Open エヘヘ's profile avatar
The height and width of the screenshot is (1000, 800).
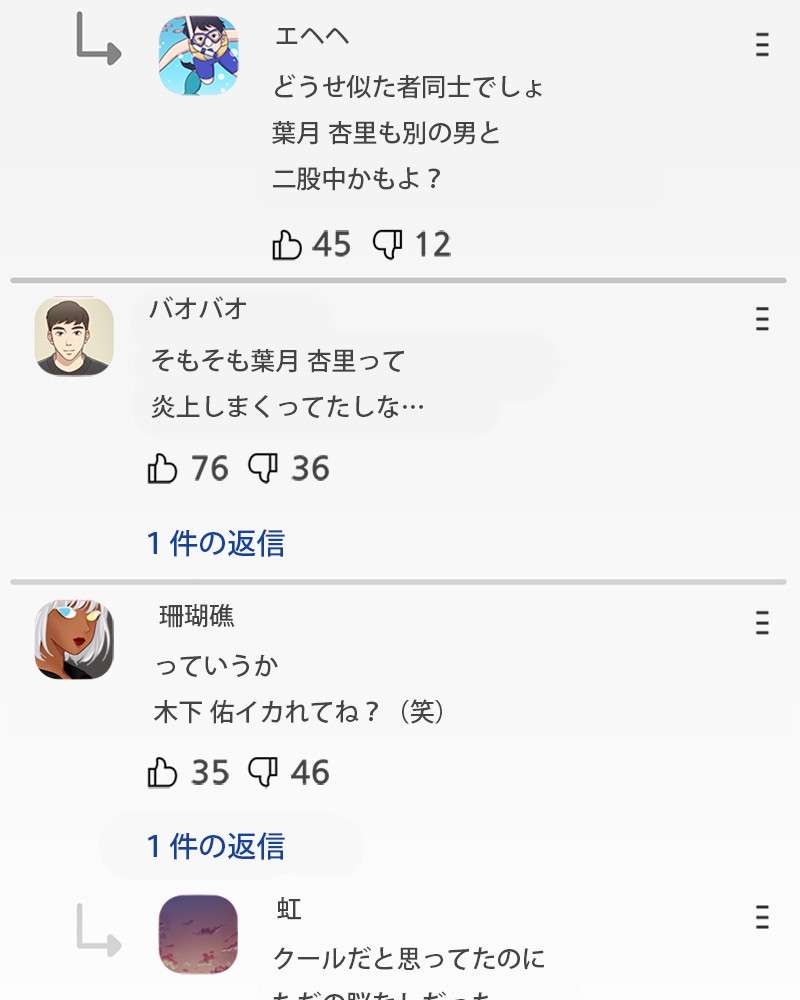(x=198, y=55)
